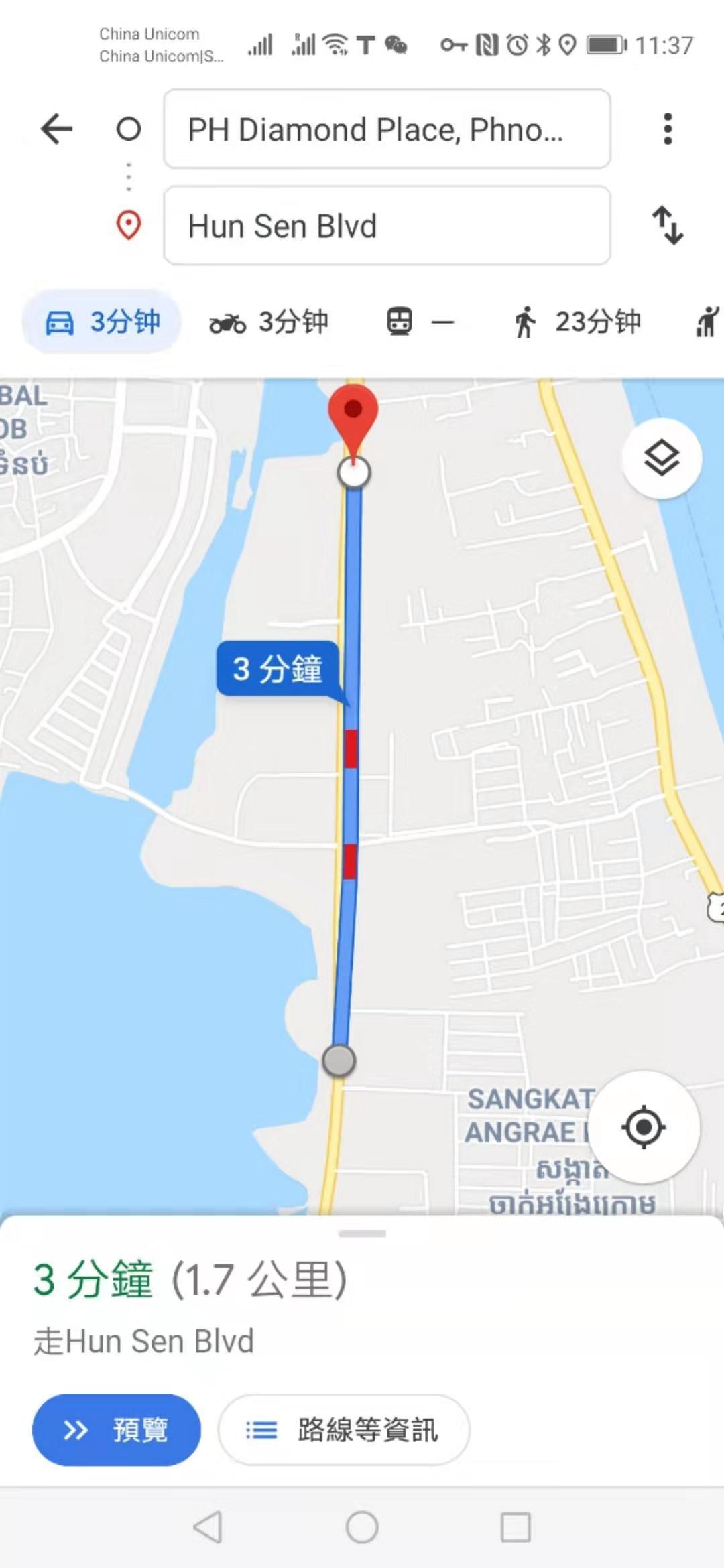This screenshot has width=724, height=1568.
Task: Open the system recent apps view
Action: pyautogui.click(x=516, y=1528)
